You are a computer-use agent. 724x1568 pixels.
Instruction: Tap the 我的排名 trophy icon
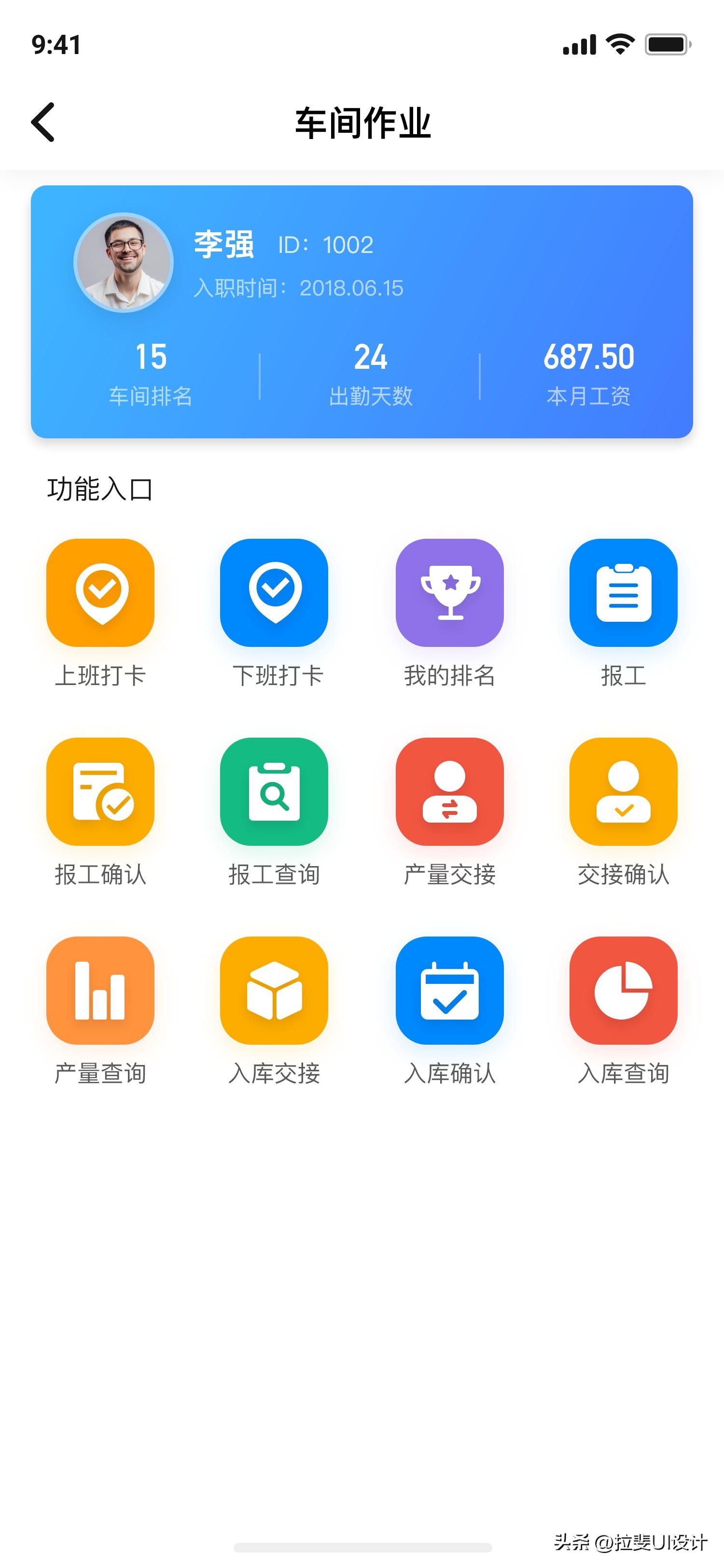[450, 593]
